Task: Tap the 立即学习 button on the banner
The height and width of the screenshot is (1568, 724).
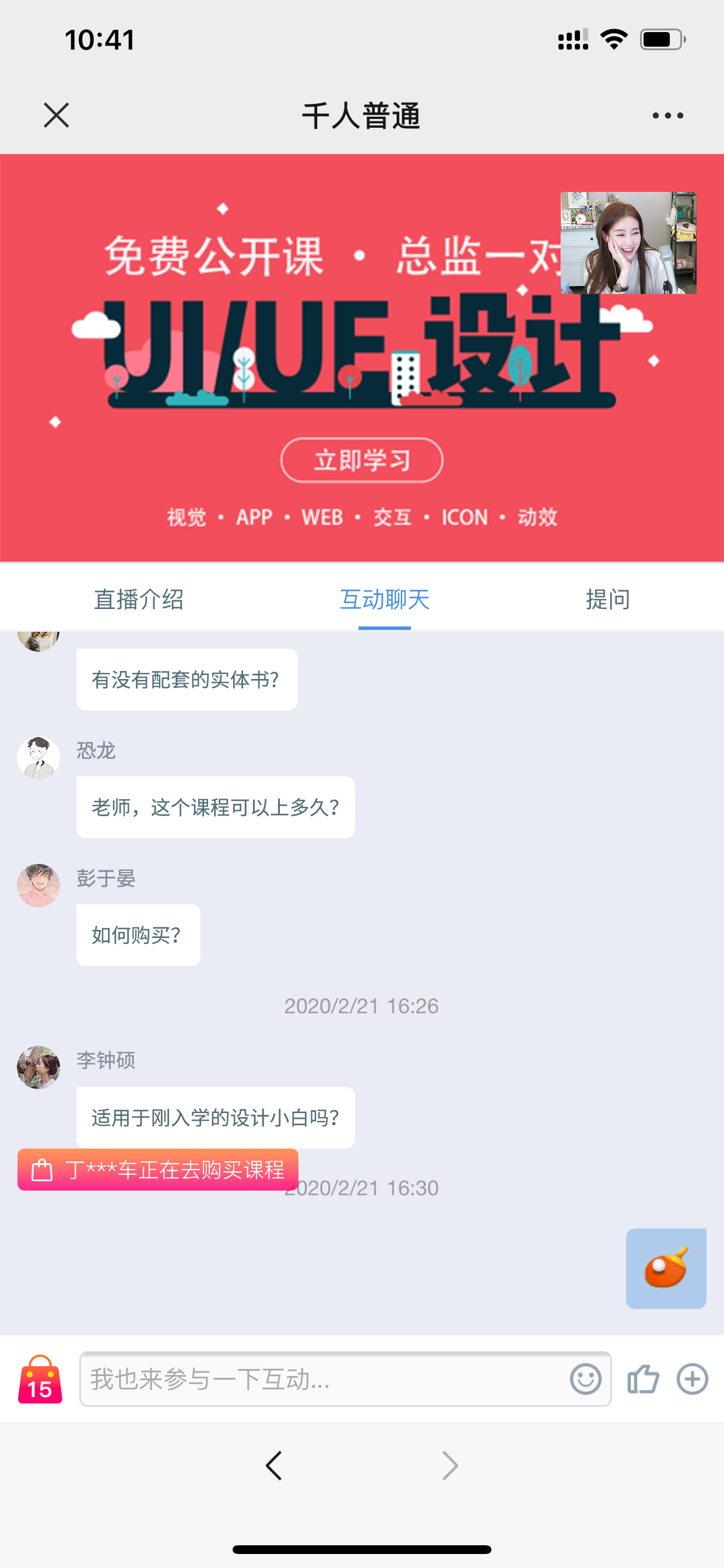Action: [361, 461]
